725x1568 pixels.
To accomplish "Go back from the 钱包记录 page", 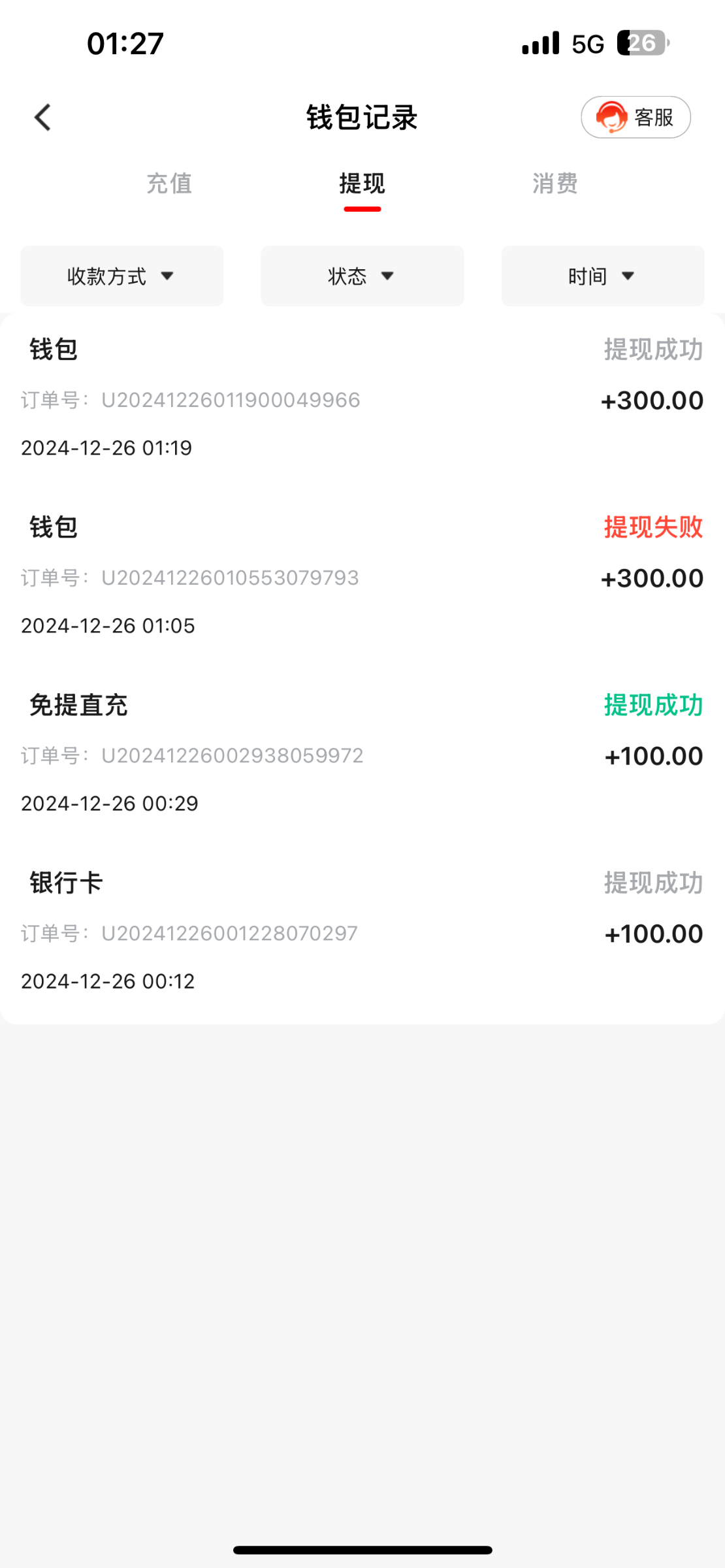I will tap(43, 118).
